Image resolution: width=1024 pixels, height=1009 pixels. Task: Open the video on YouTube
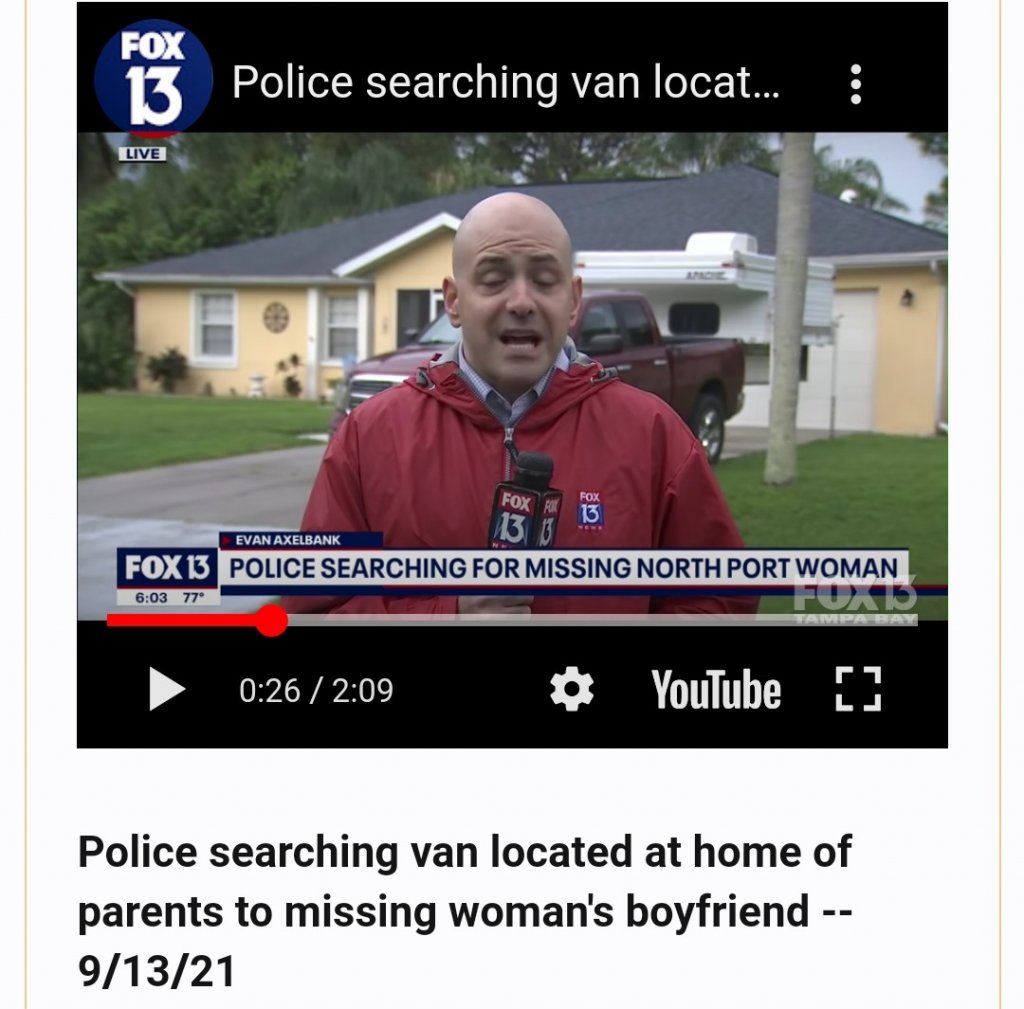(x=716, y=690)
